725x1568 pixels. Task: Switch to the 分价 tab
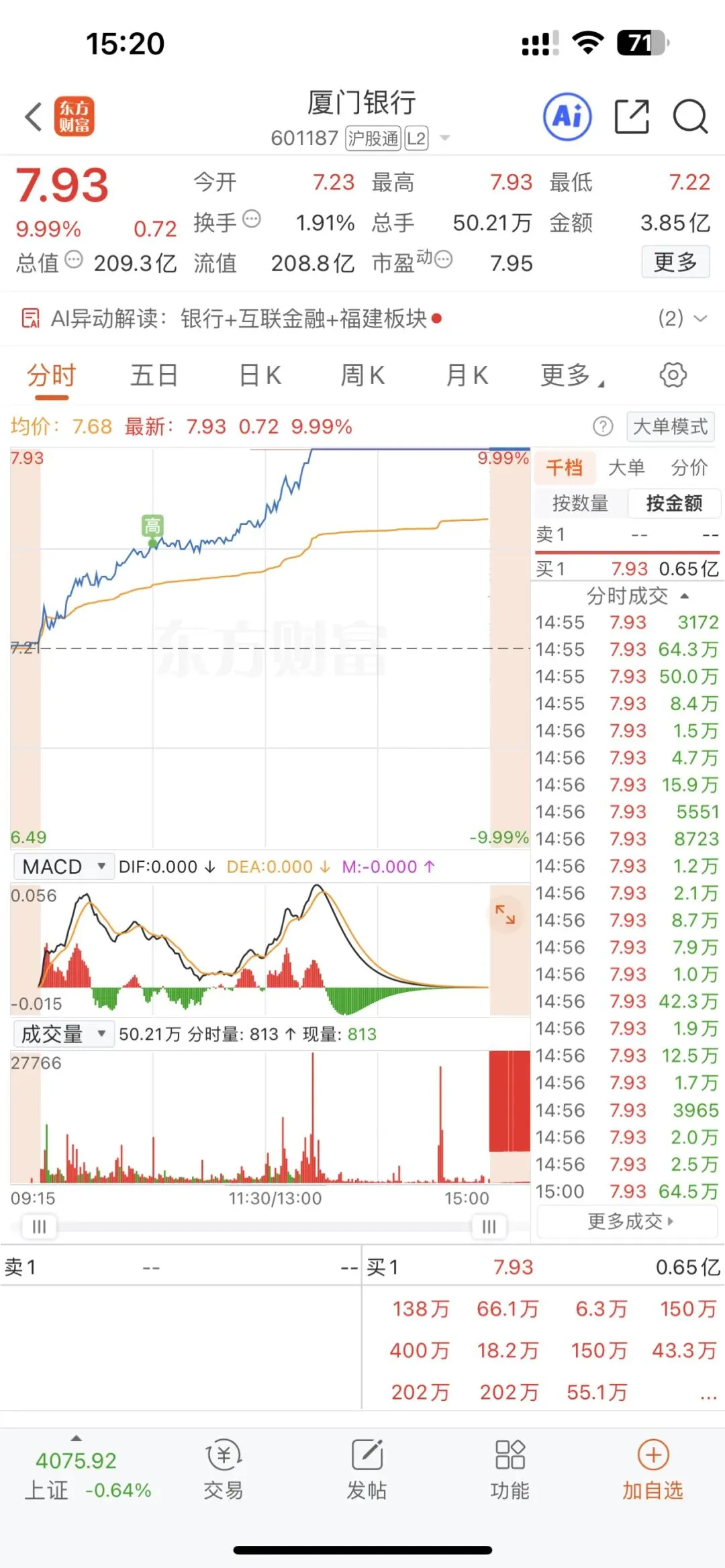(x=689, y=468)
